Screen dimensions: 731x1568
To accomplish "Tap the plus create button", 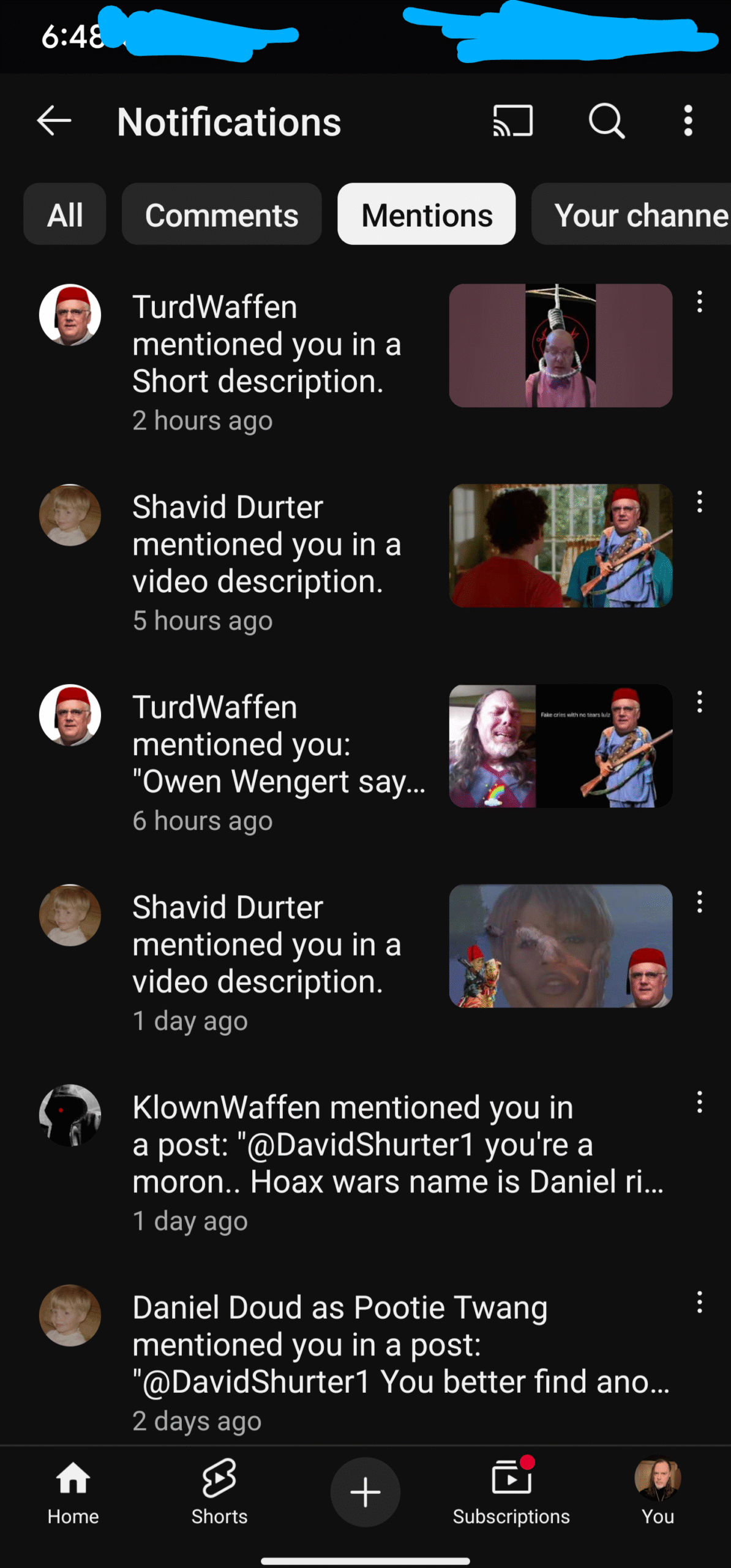I will (365, 1491).
